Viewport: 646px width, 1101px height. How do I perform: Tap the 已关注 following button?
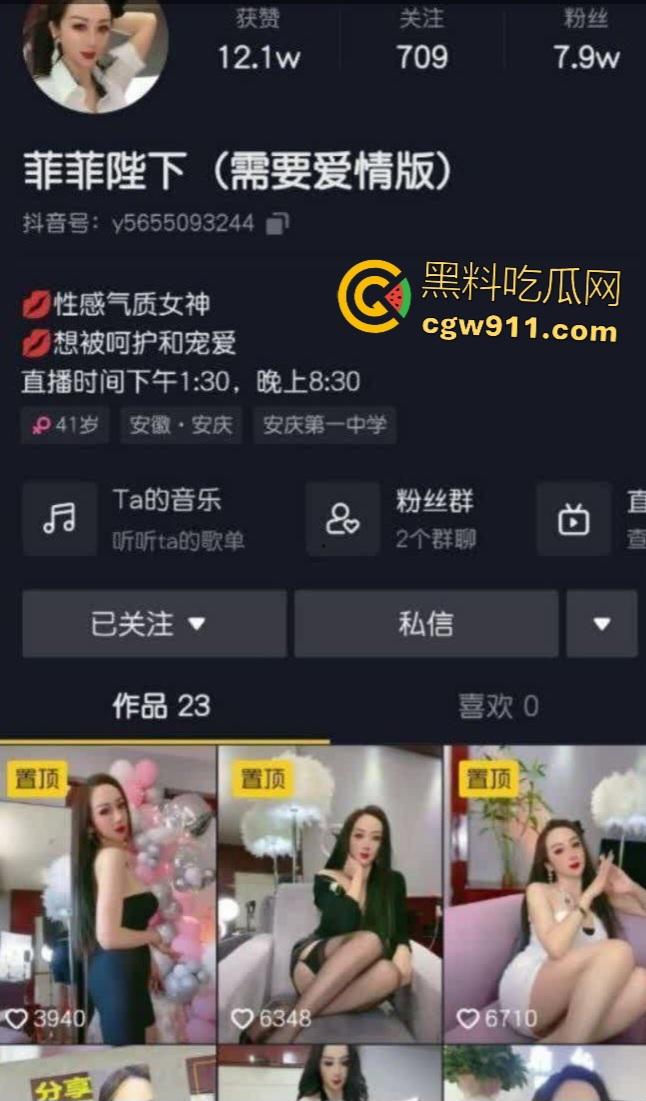point(154,624)
